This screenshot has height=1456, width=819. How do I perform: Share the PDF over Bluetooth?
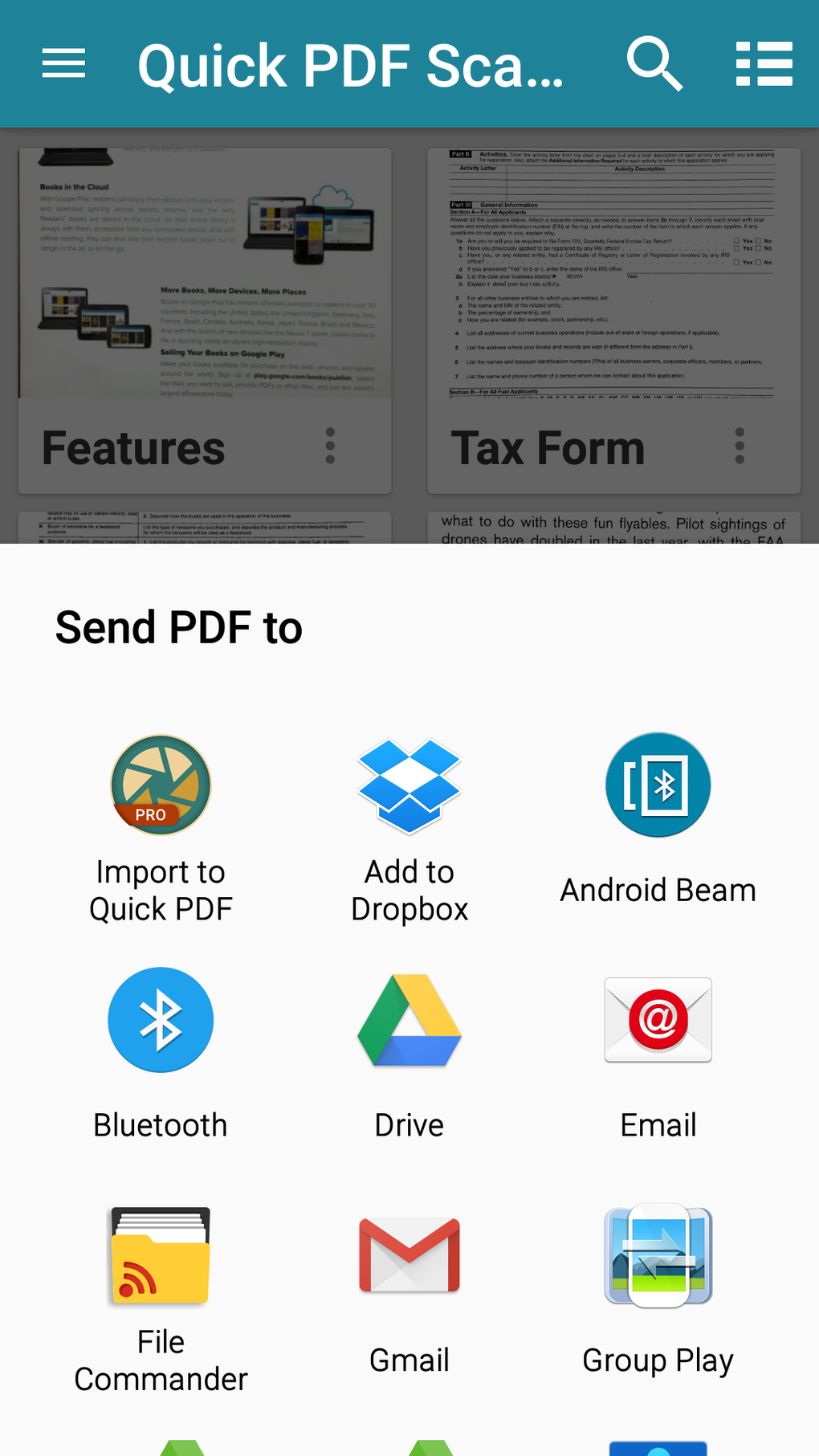[x=161, y=1020]
